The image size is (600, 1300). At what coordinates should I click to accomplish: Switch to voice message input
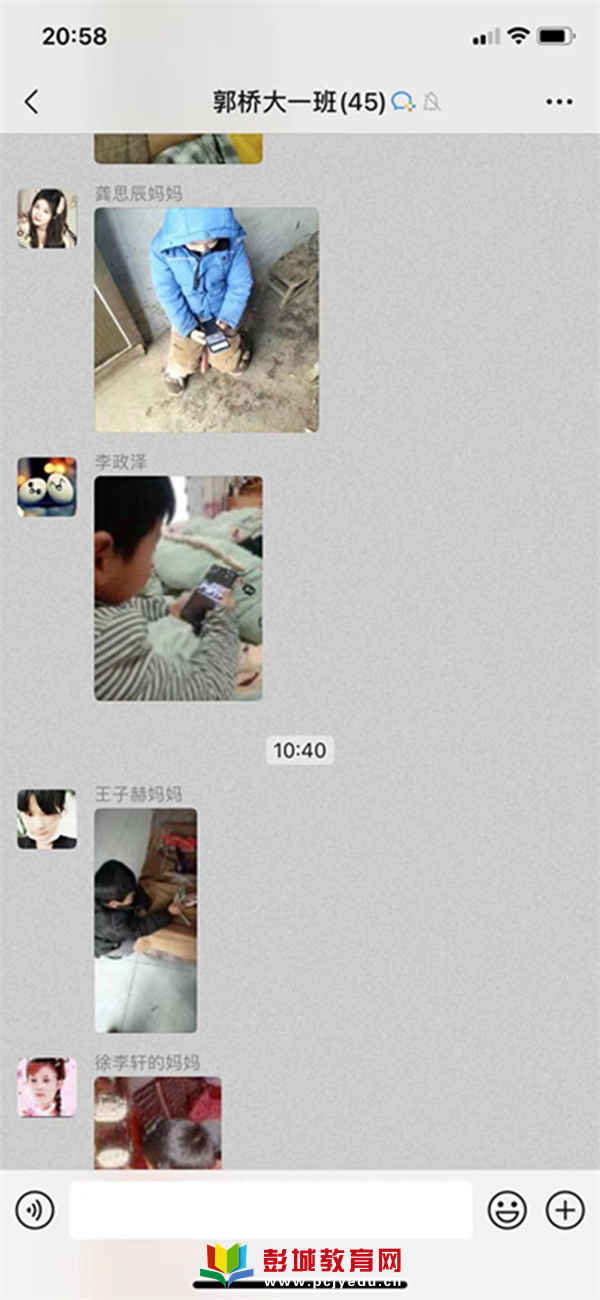[x=34, y=1211]
